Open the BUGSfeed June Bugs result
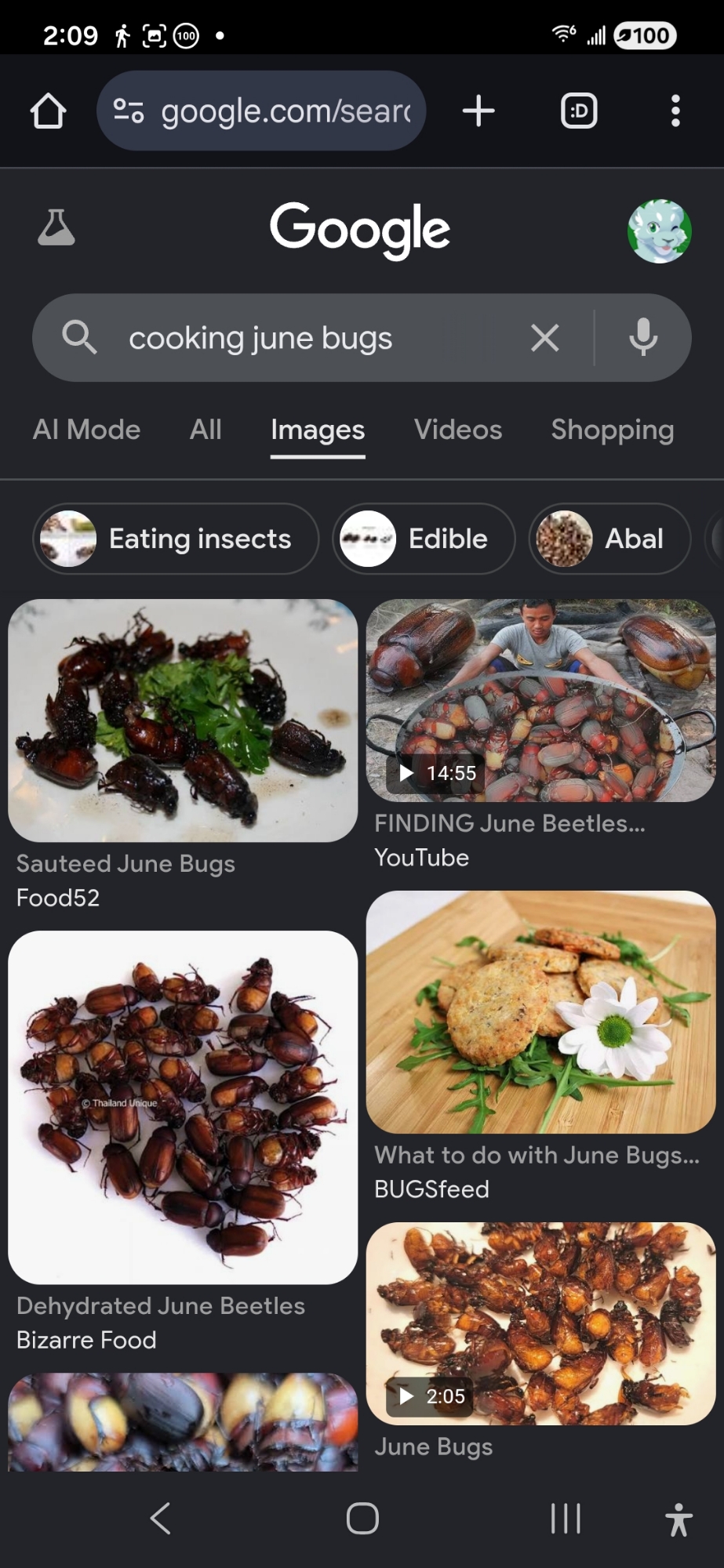Image resolution: width=724 pixels, height=1568 pixels. point(540,1012)
